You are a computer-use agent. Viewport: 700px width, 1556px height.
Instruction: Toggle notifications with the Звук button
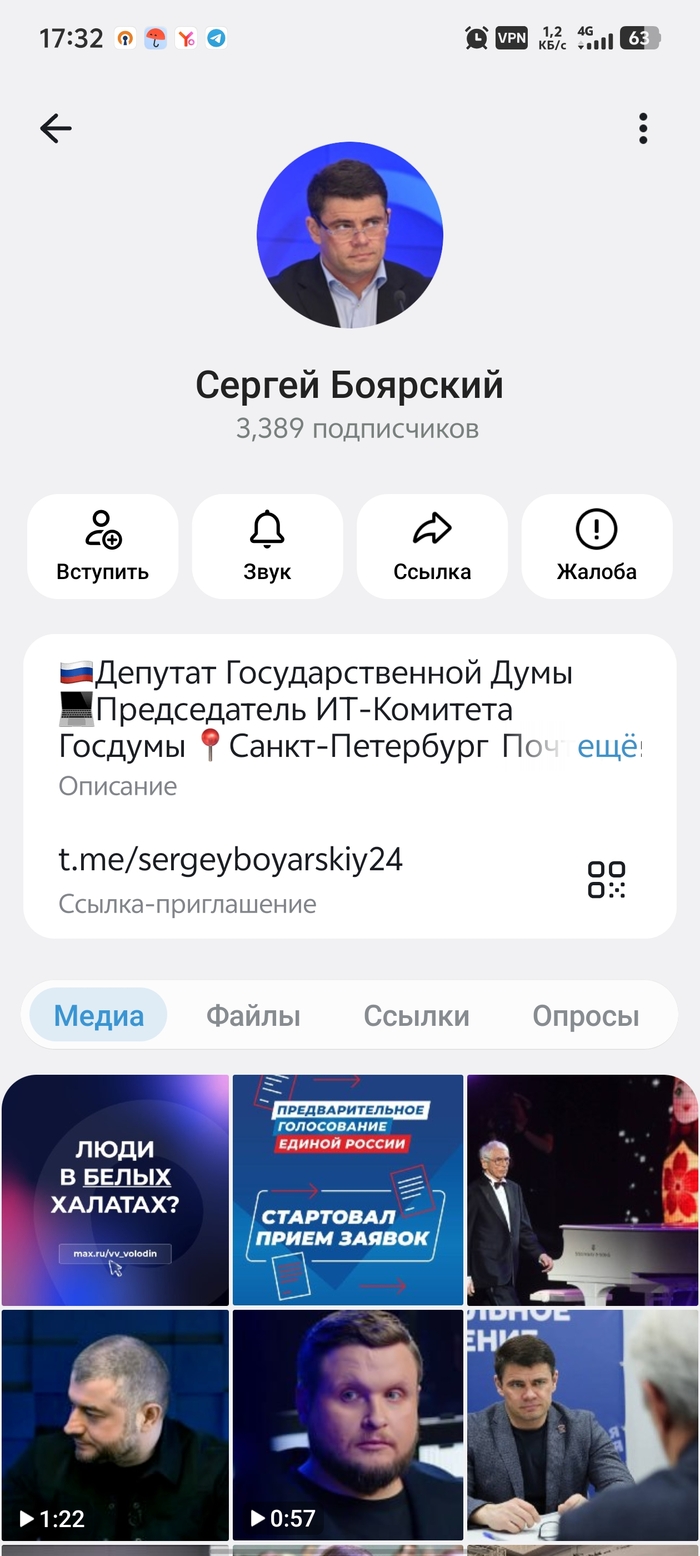pos(267,546)
